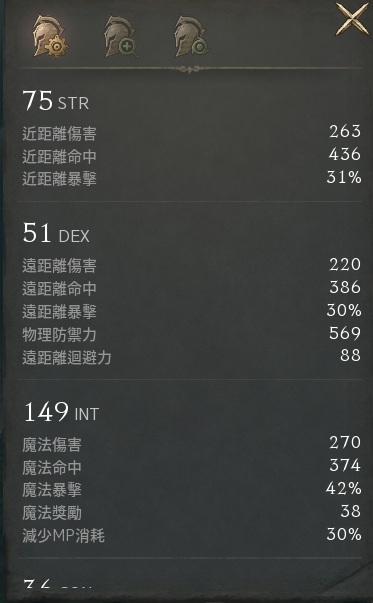Open the helmet with green ring tab
This screenshot has width=373, height=603.
coord(191,37)
